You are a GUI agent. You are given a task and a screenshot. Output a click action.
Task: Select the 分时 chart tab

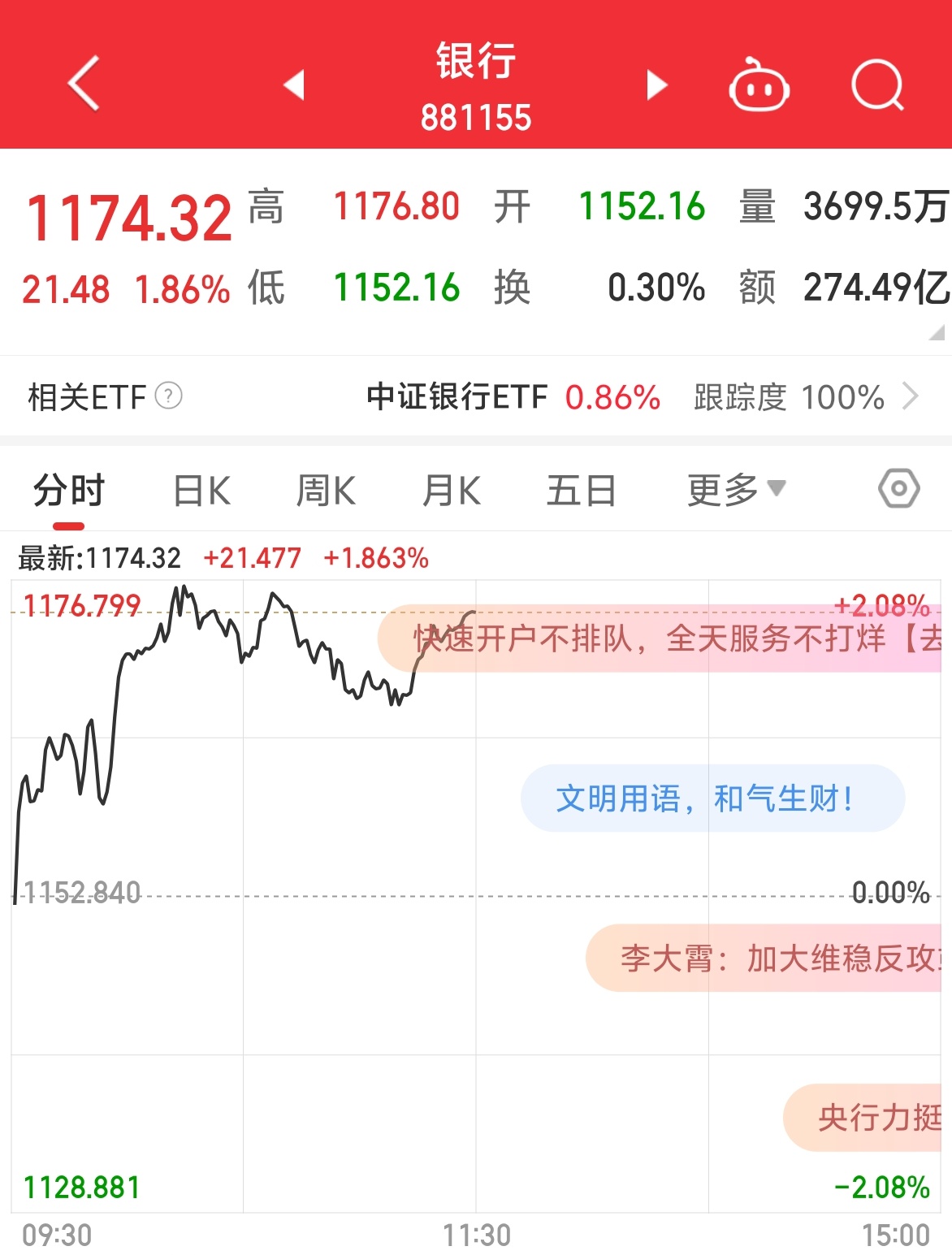[x=69, y=491]
